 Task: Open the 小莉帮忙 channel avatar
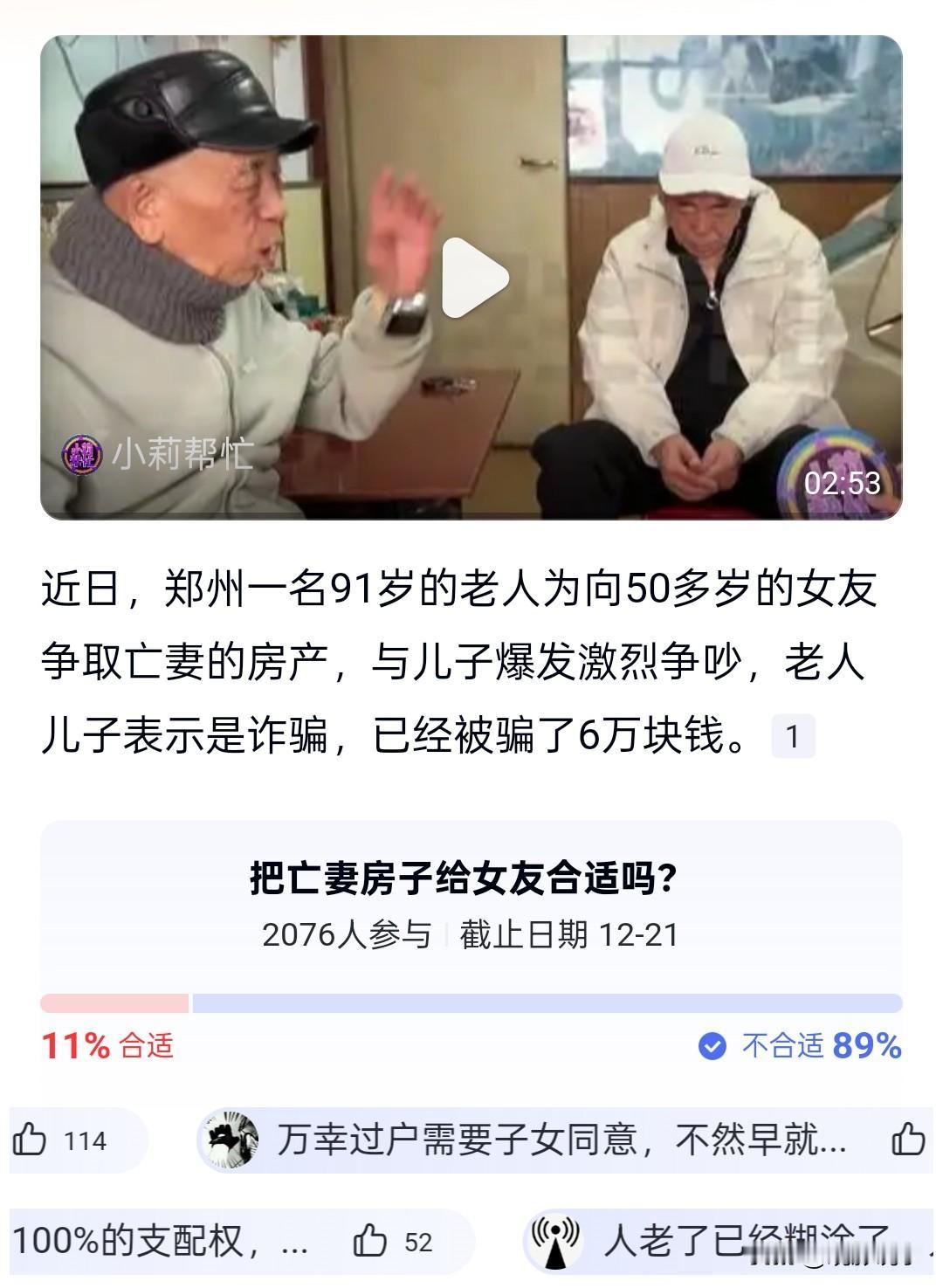point(83,454)
